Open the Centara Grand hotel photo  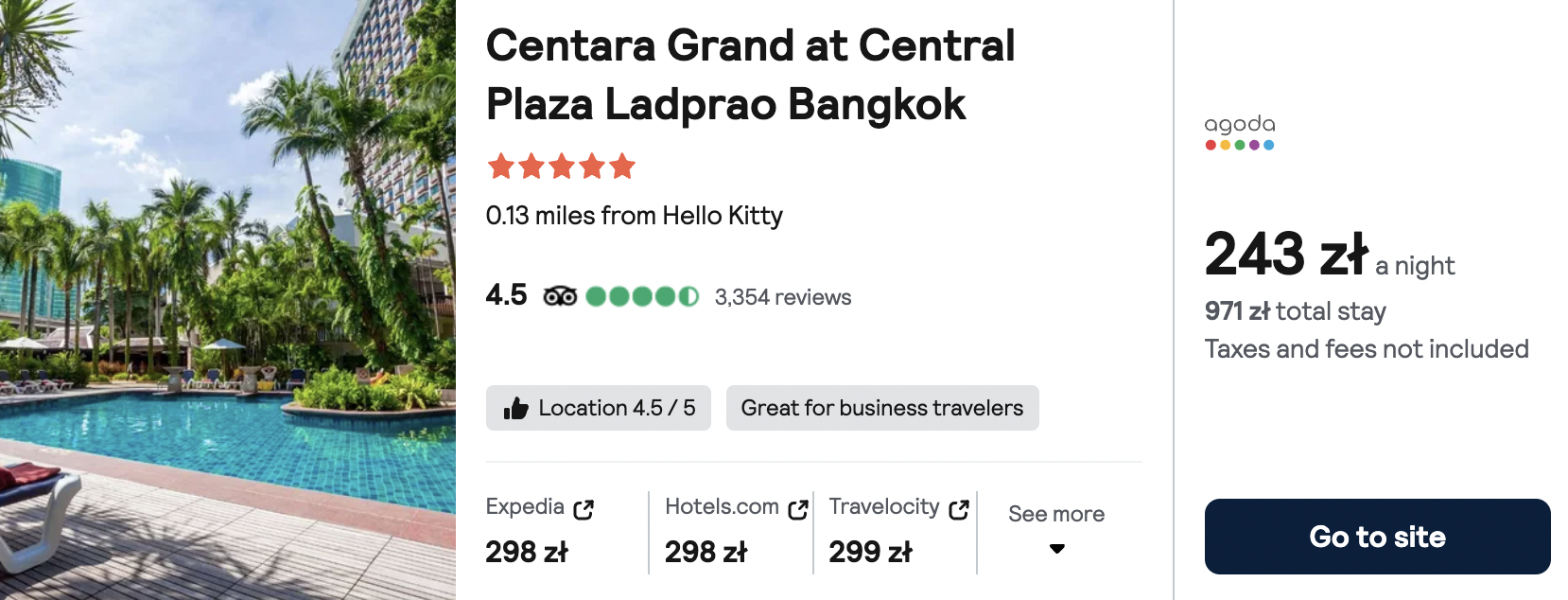(227, 300)
